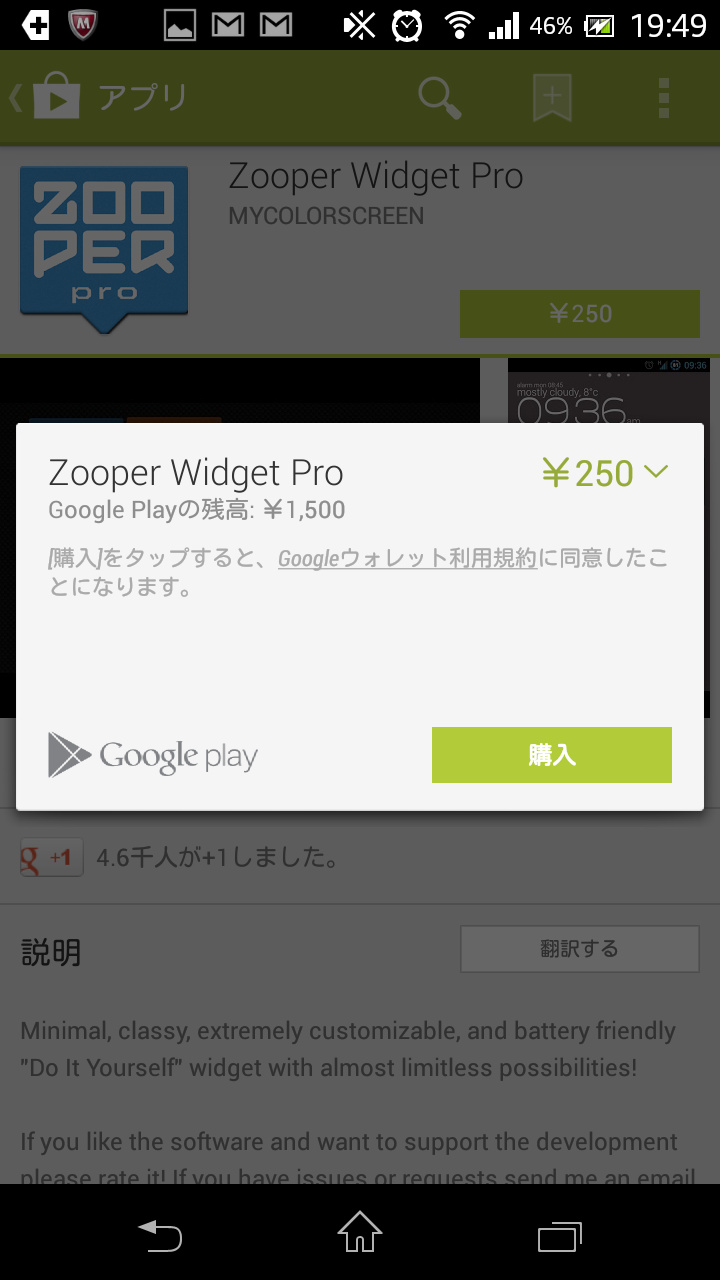Screen dimensions: 720x1280
Task: Tap the system back button
Action: click(x=160, y=1236)
